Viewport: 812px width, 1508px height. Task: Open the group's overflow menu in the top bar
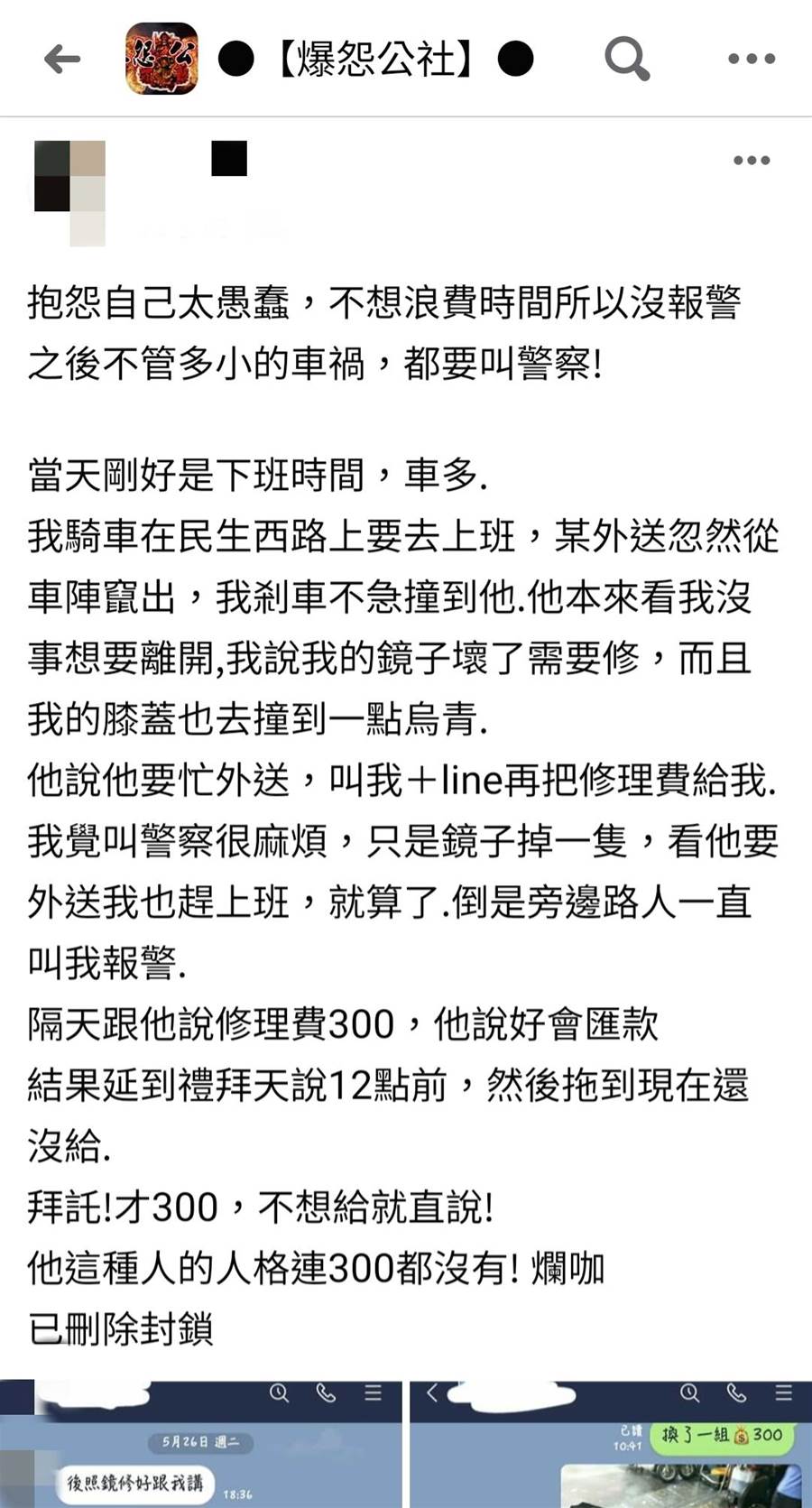pos(752,59)
